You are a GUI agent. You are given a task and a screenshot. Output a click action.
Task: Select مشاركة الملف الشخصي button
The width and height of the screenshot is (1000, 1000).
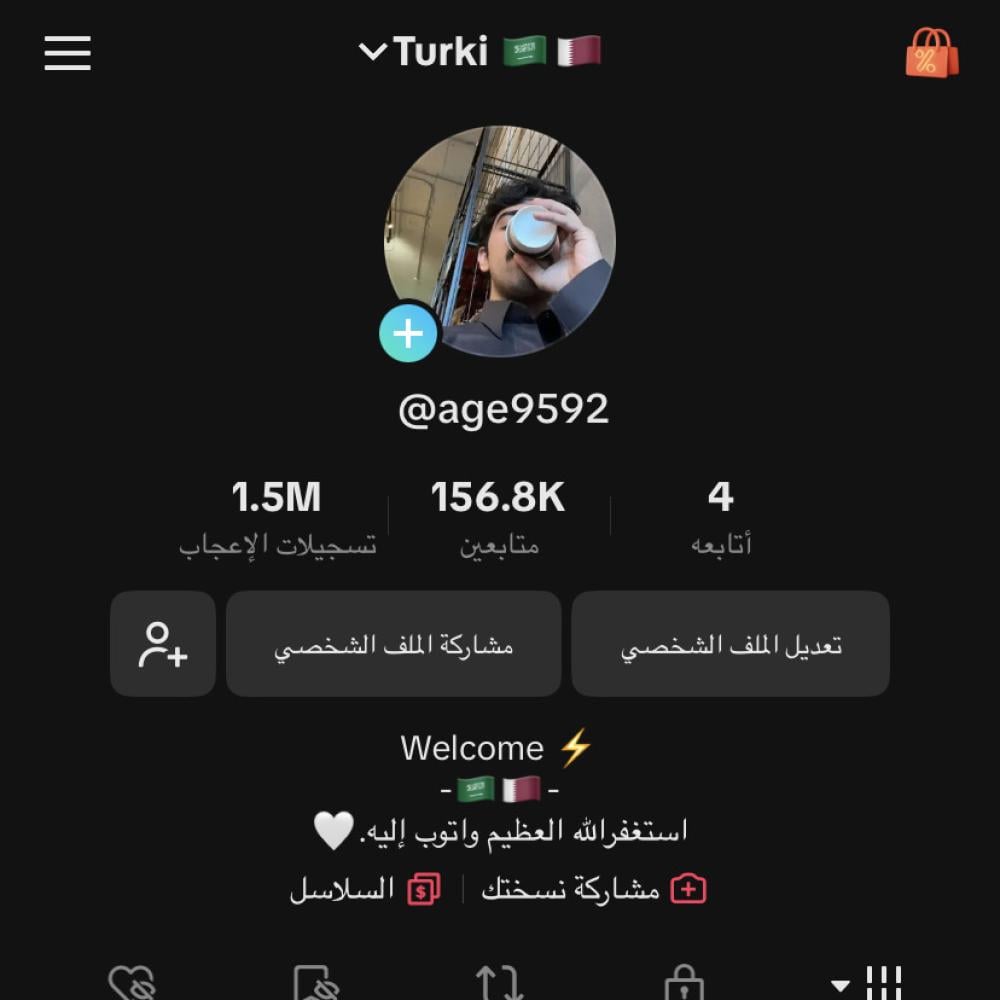click(x=393, y=645)
